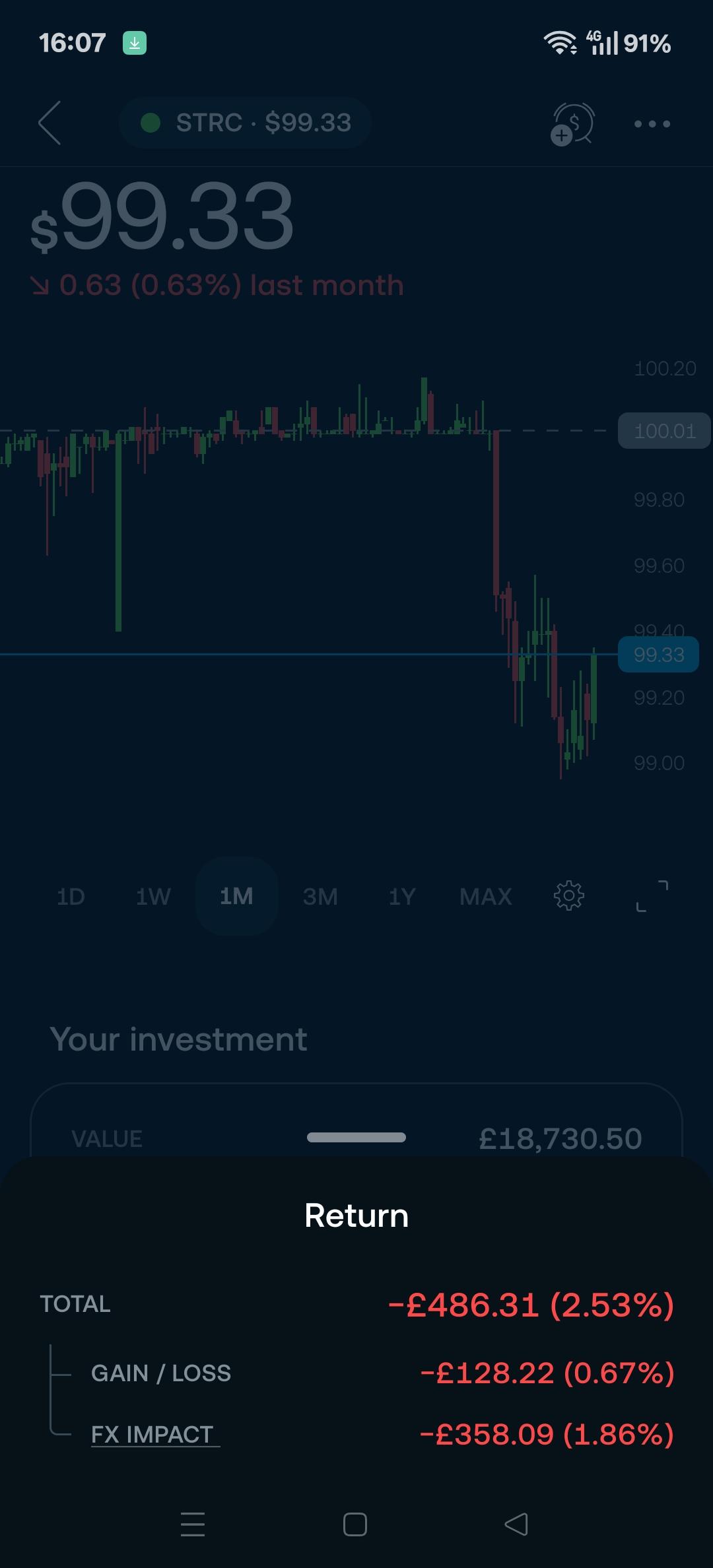Screen dimensions: 713x1568
Task: Switch chart to 3M range
Action: pyautogui.click(x=320, y=896)
